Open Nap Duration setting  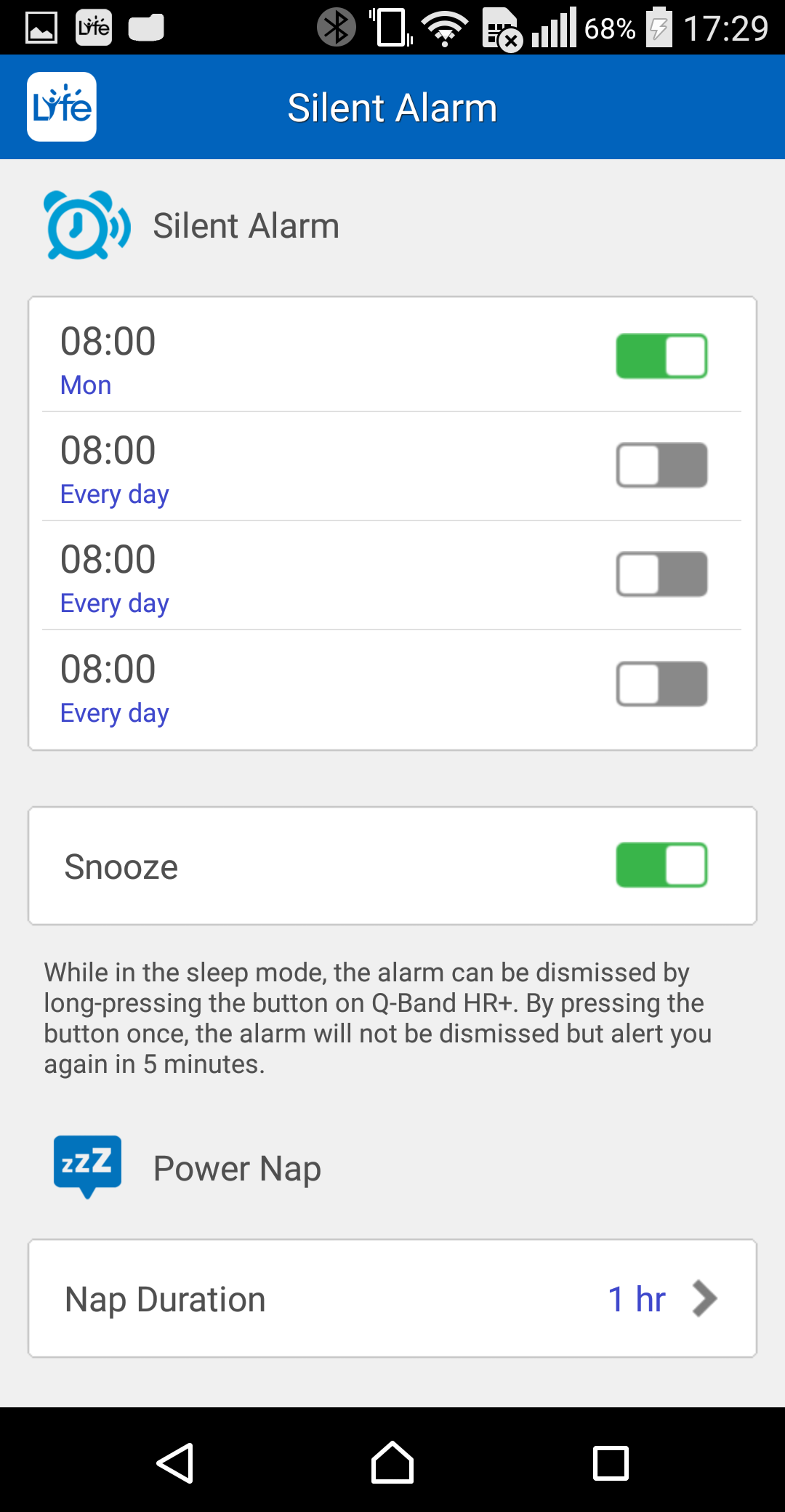click(x=392, y=1298)
